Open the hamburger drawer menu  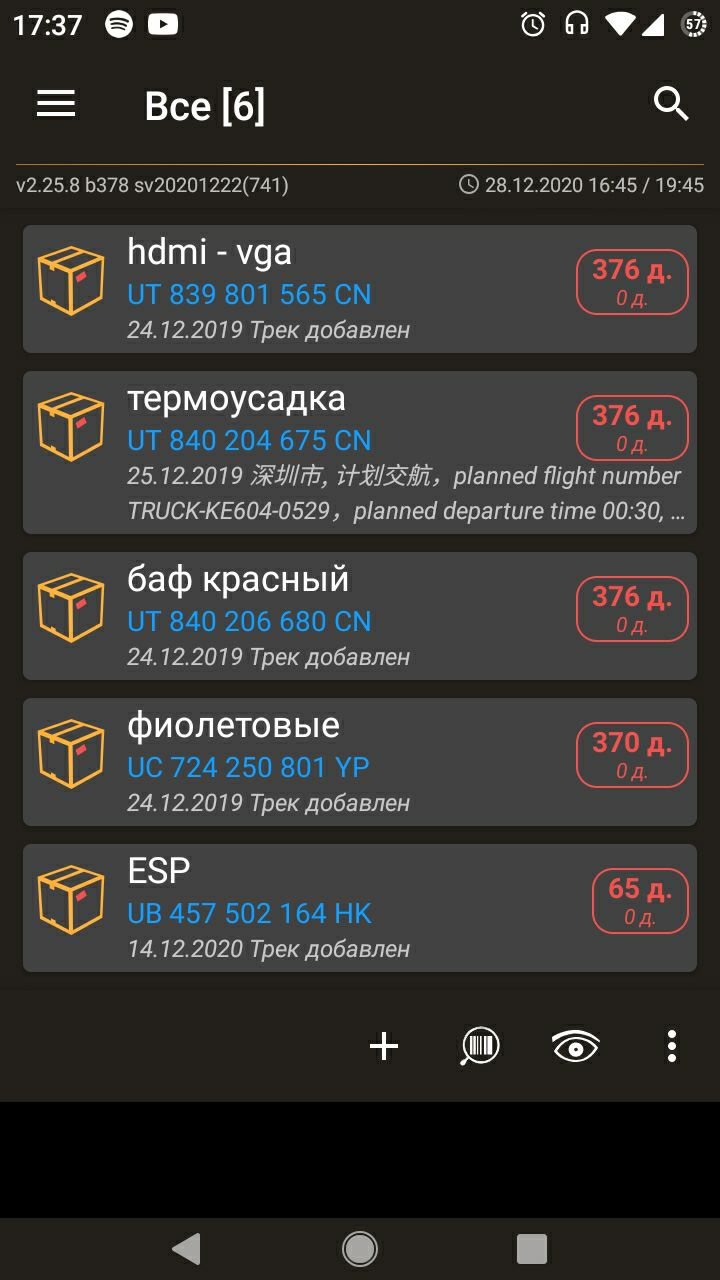56,104
